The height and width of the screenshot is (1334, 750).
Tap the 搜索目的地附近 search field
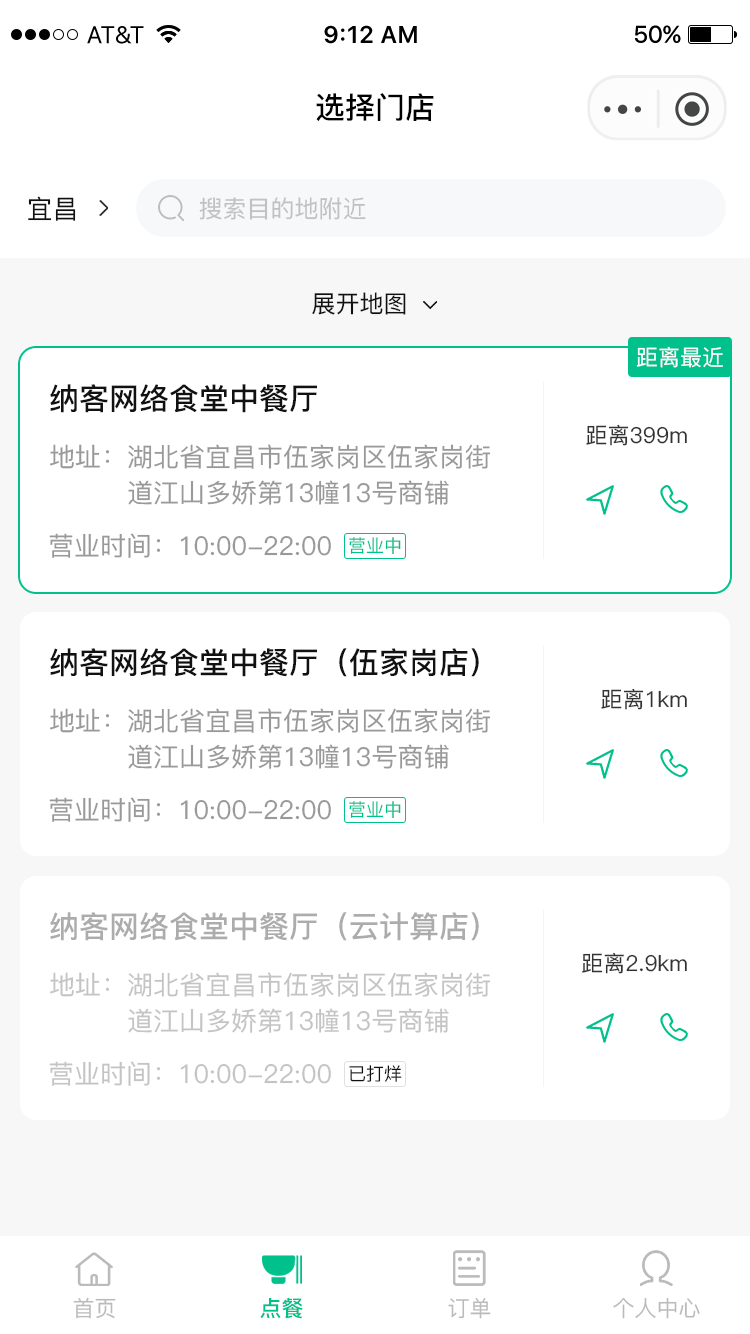pos(430,208)
